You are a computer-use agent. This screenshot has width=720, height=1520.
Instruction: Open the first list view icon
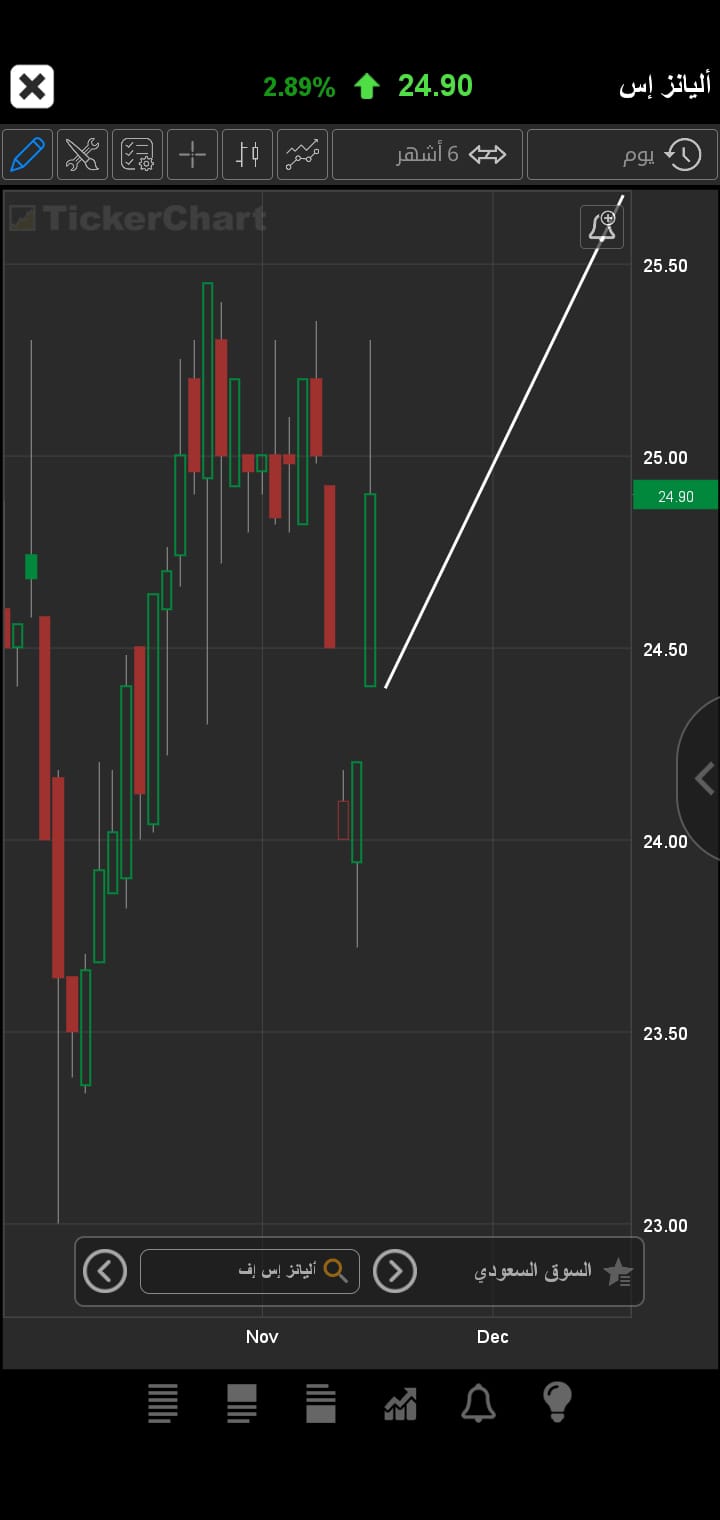click(x=163, y=1403)
